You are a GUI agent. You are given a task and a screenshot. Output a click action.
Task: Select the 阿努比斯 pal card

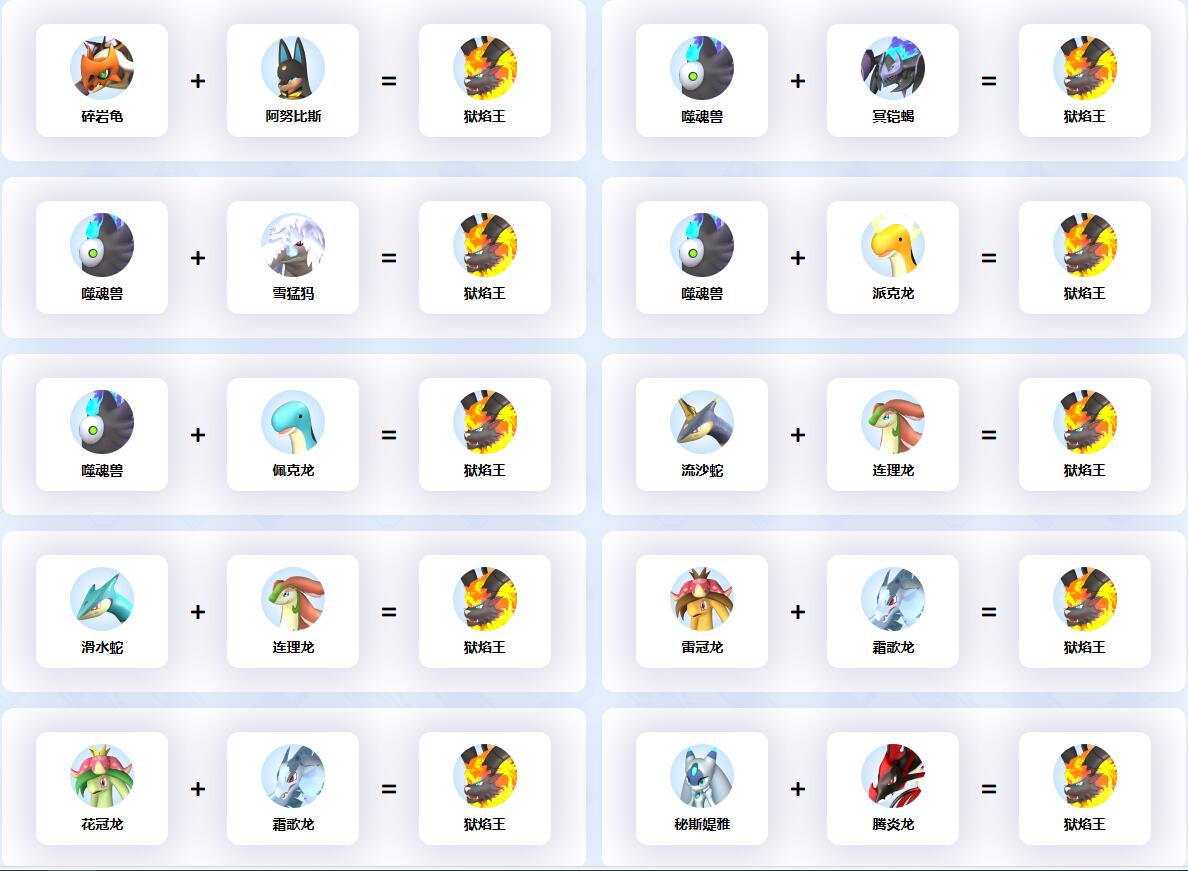pyautogui.click(x=293, y=80)
